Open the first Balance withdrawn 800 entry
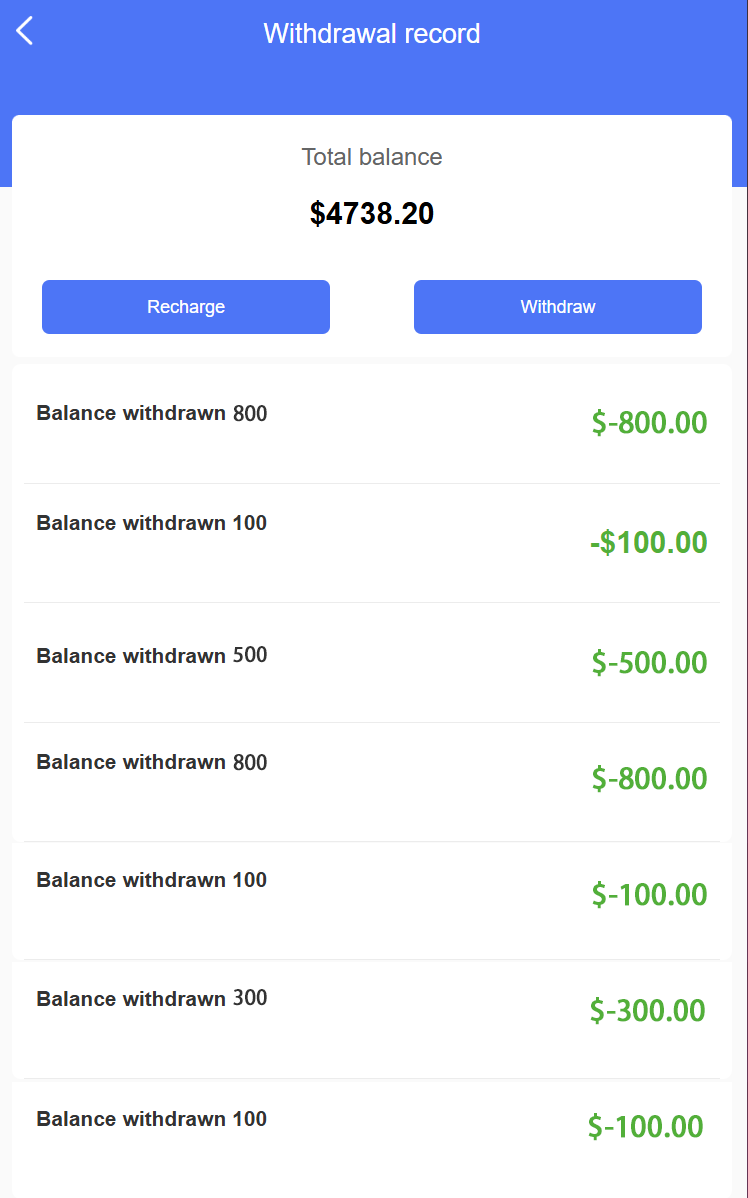This screenshot has width=748, height=1198. coord(151,413)
